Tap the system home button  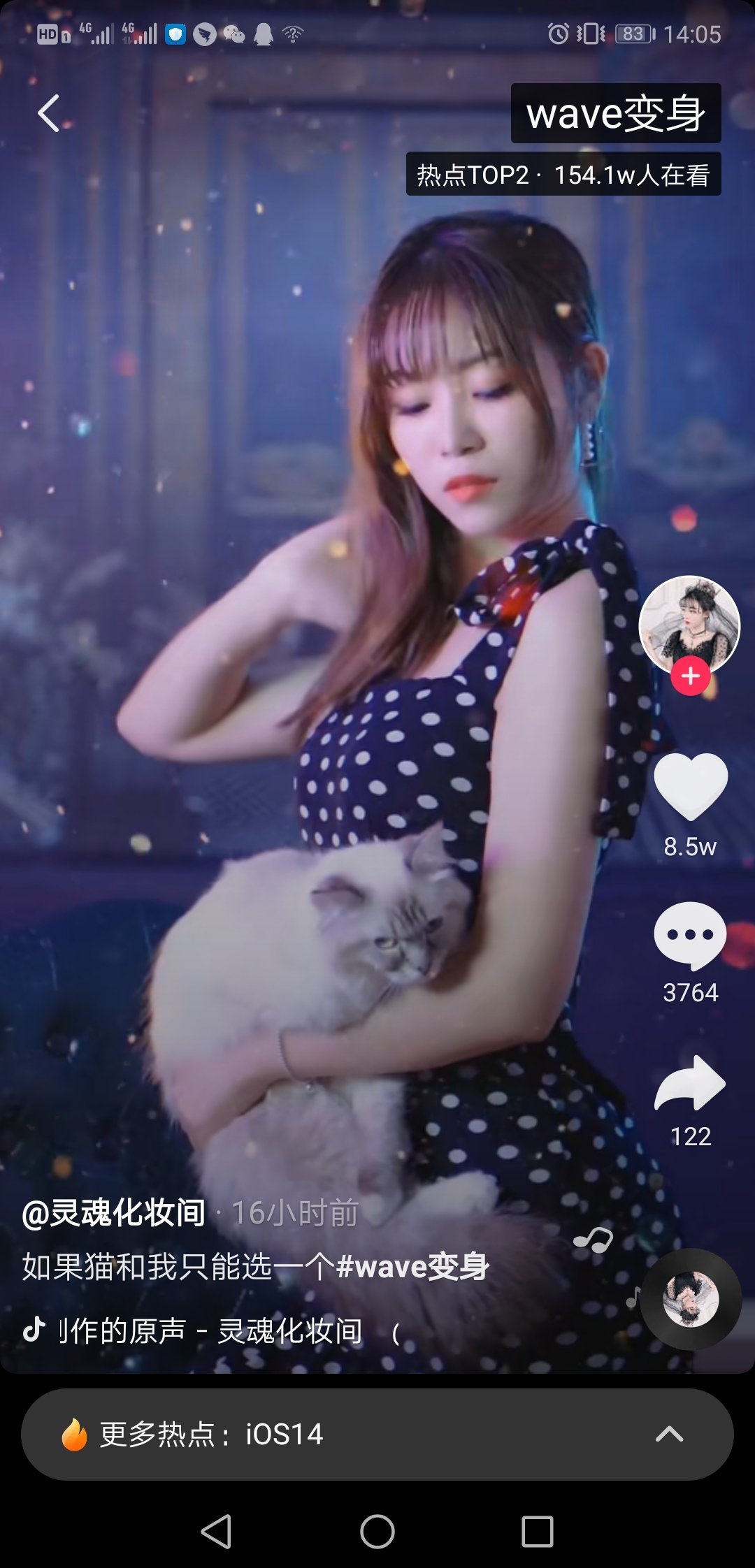coord(377,1532)
